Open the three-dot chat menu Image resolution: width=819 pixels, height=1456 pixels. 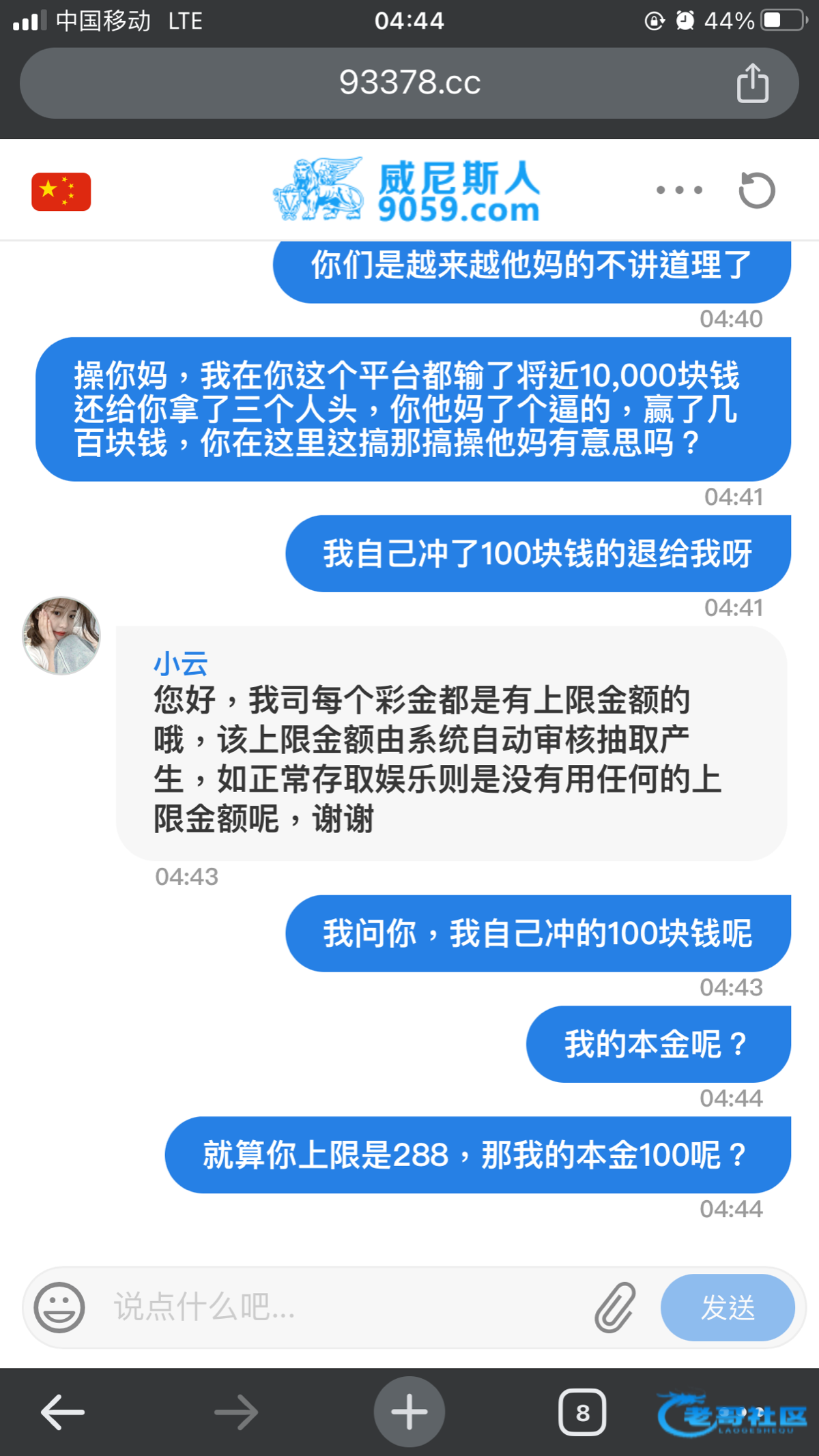tap(679, 190)
